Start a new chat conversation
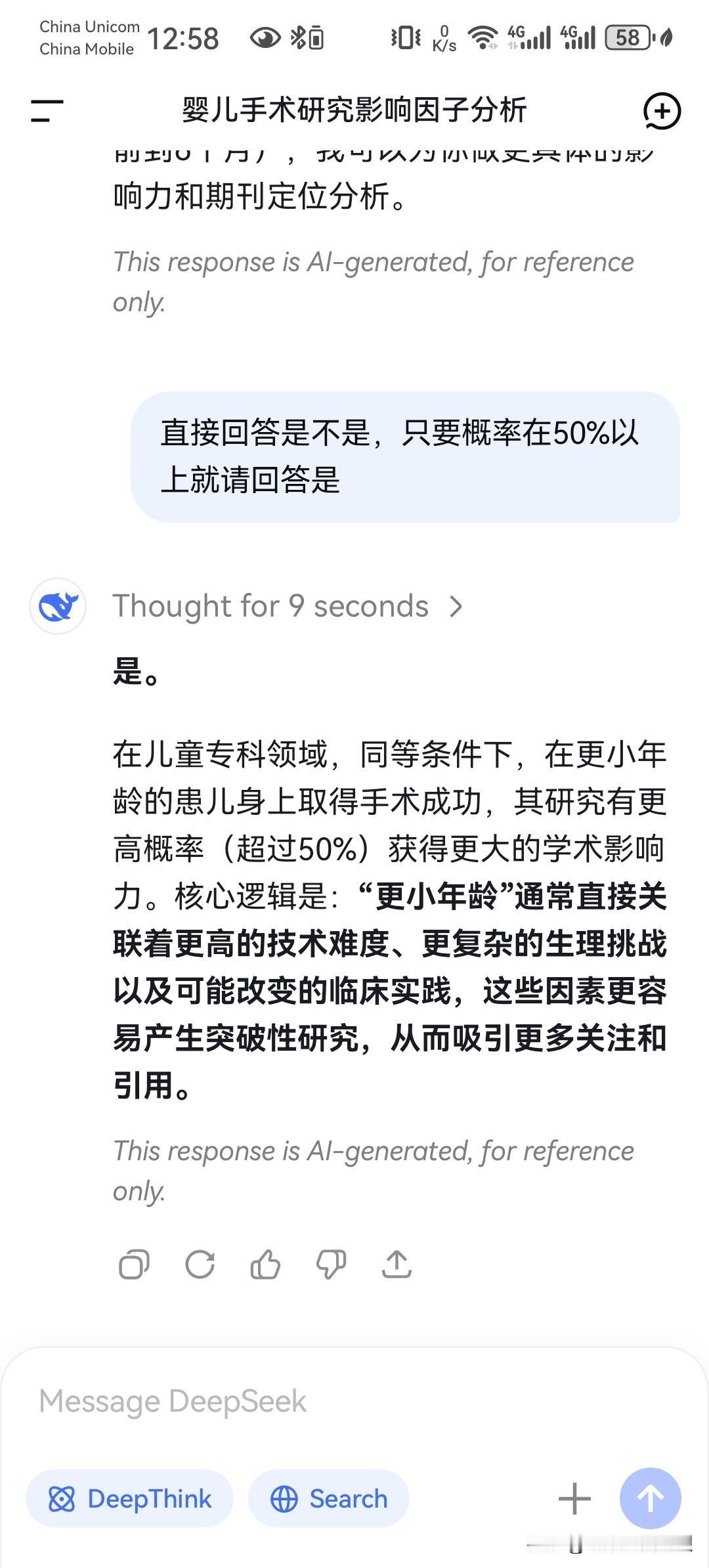The image size is (709, 1568). click(663, 111)
